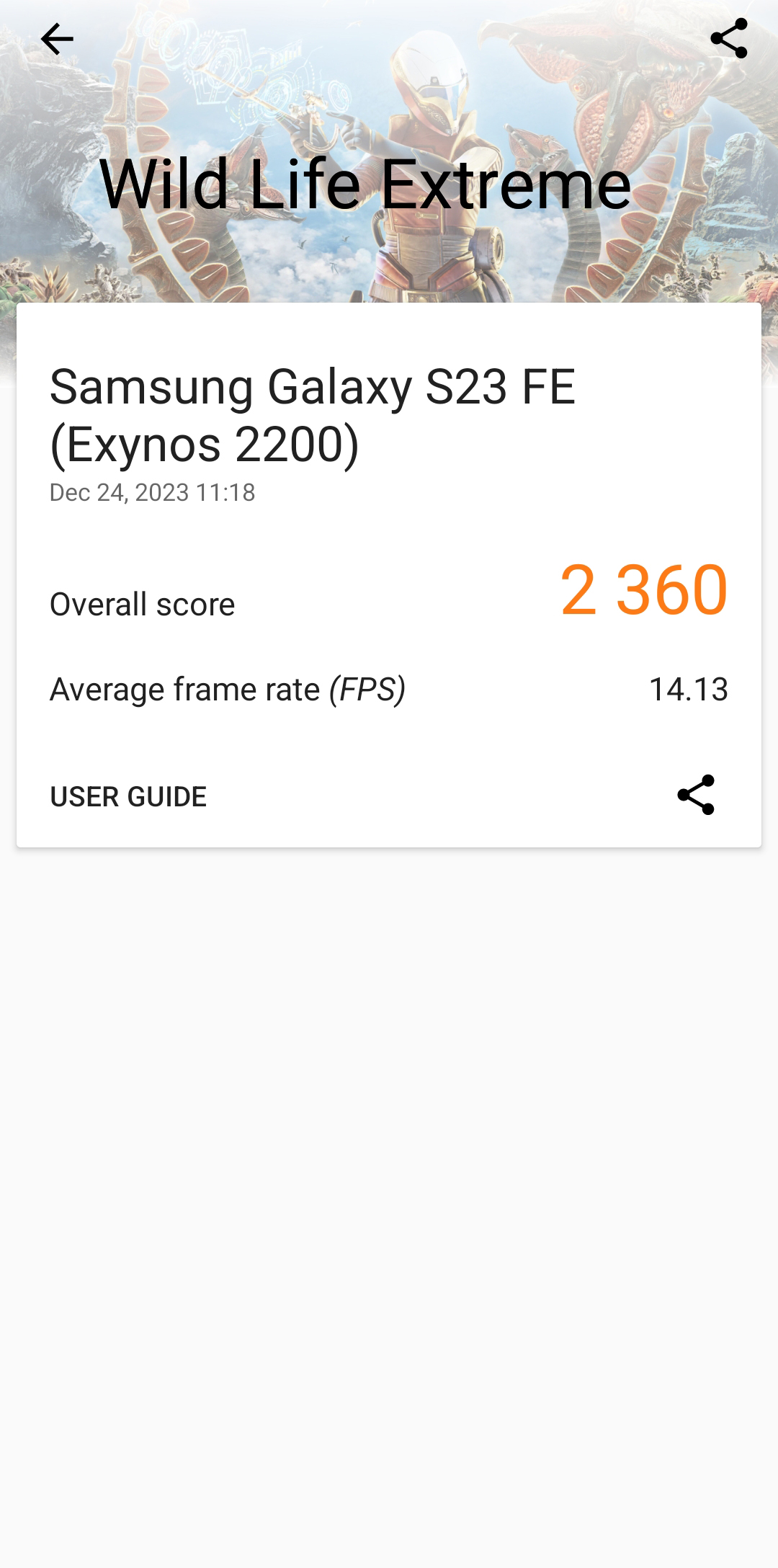This screenshot has width=778, height=1568.
Task: Share the result from the score card
Action: 695,795
